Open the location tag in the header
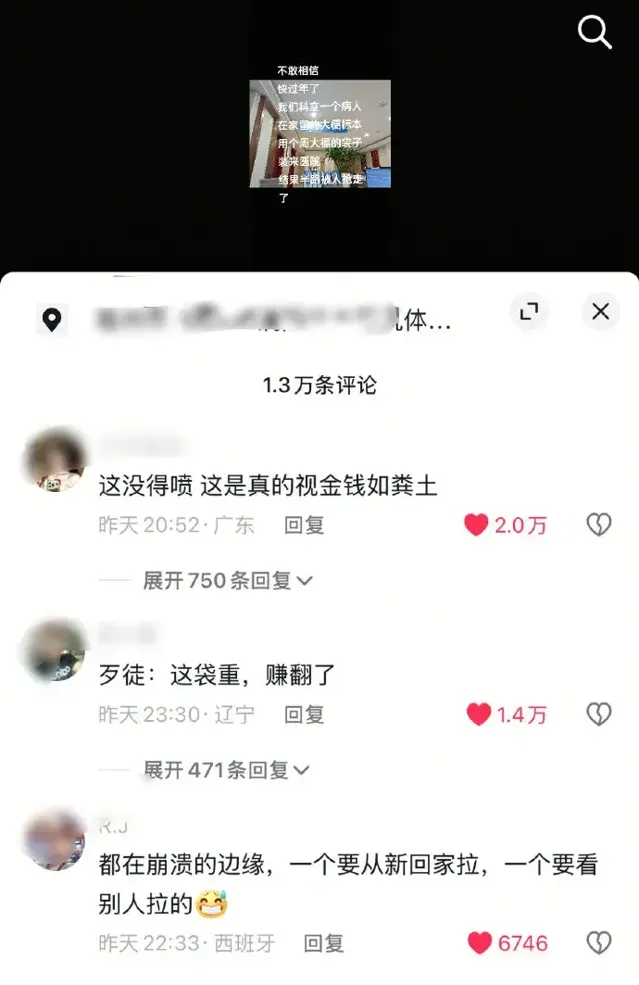Screen dimensions: 639x985 pyautogui.click(x=52, y=320)
